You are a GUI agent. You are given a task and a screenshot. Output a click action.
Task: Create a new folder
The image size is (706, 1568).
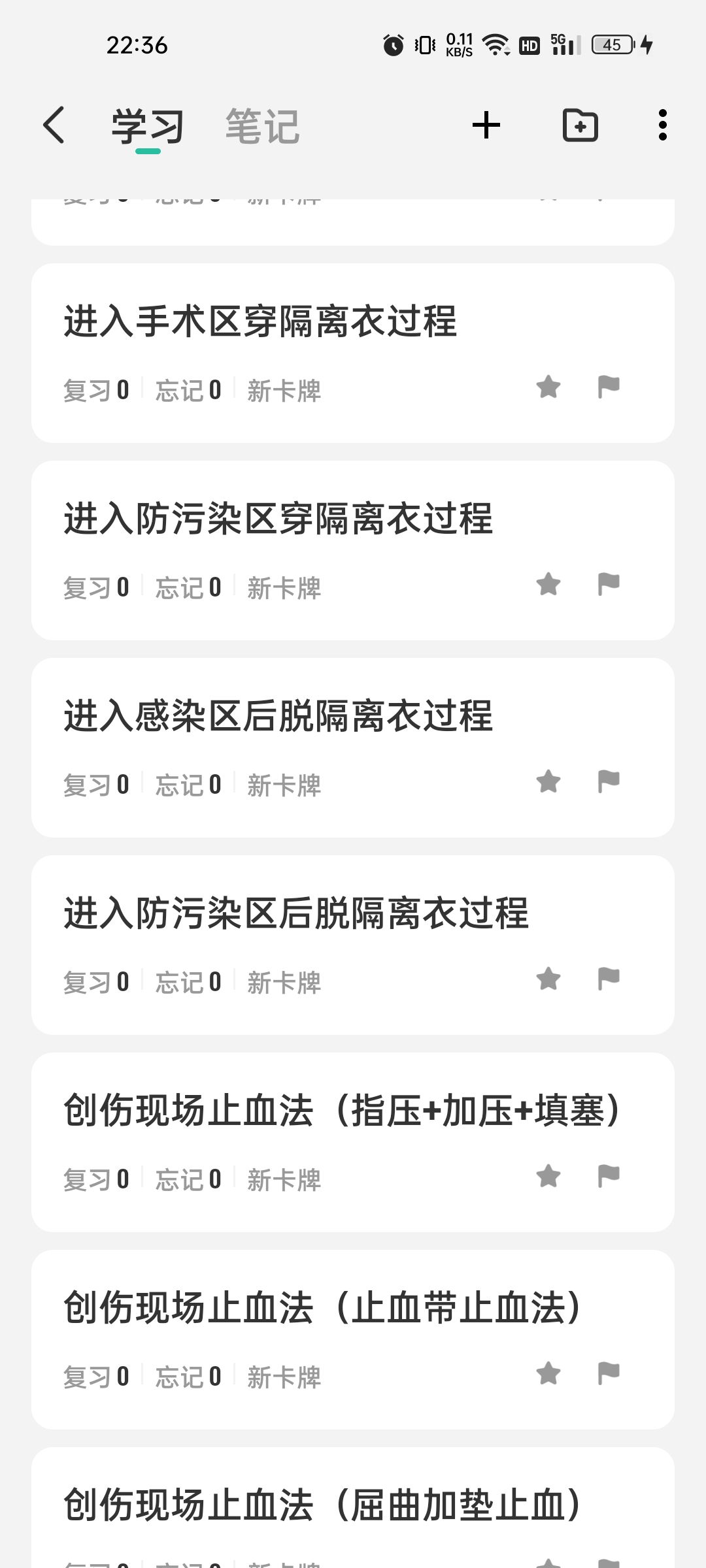tap(580, 125)
